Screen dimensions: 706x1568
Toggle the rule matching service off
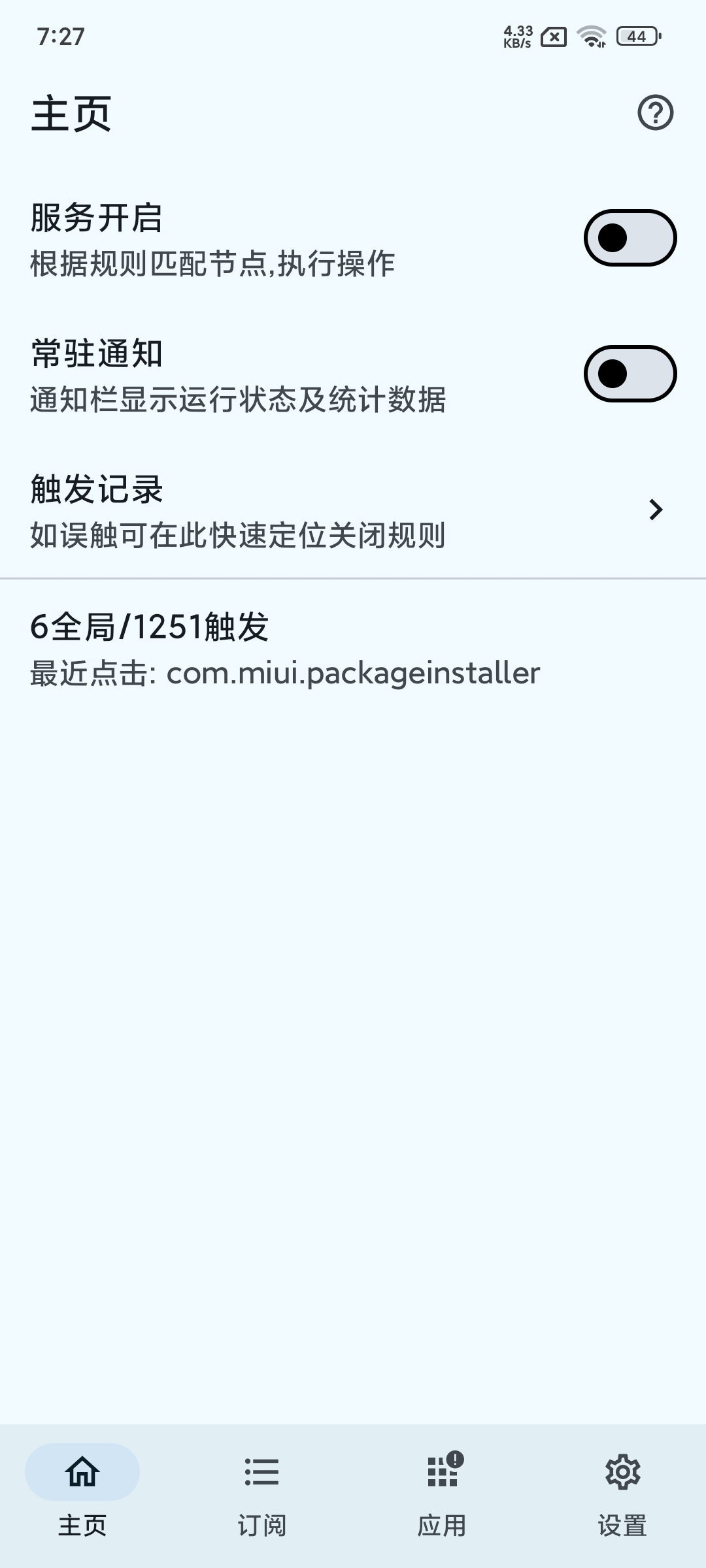[x=631, y=238]
